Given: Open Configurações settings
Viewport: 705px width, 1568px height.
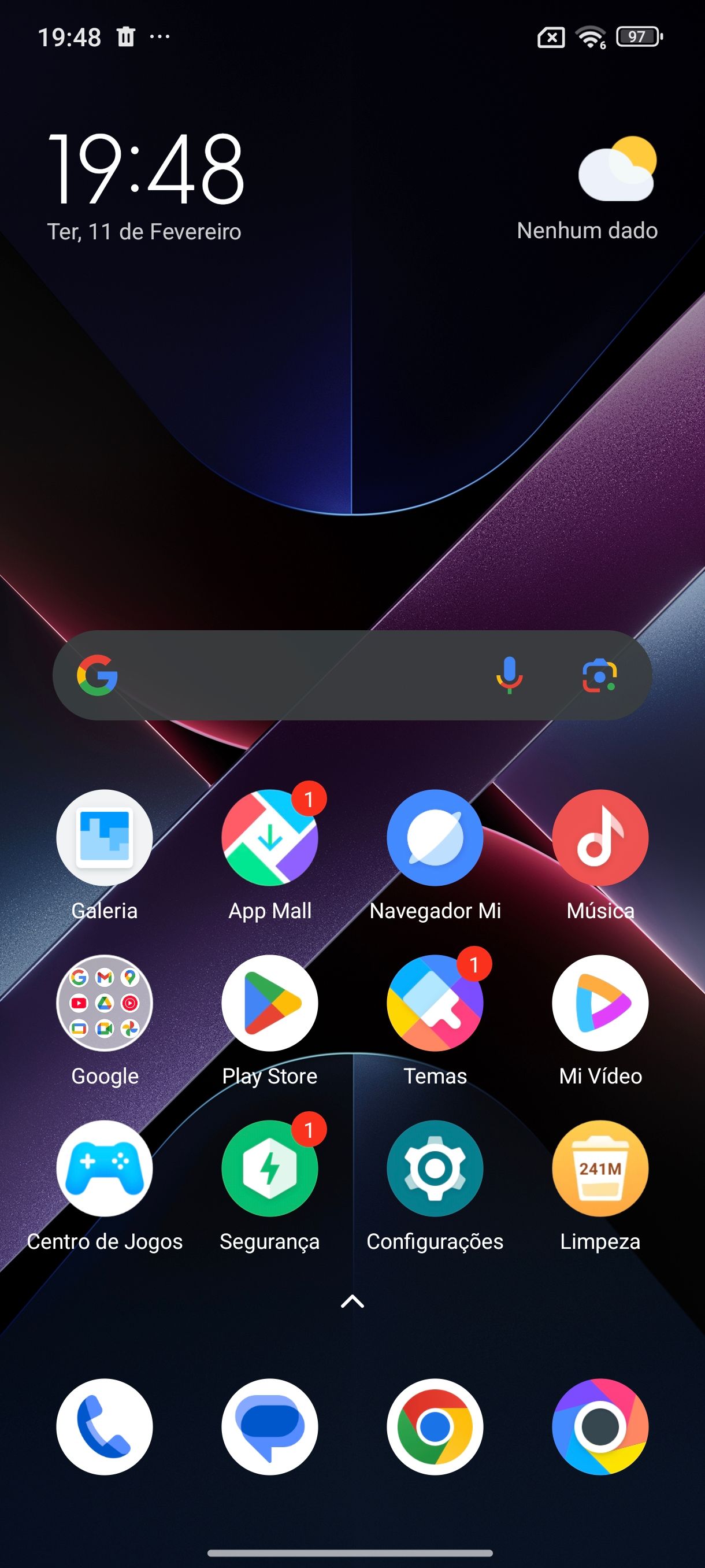Looking at the screenshot, I should coord(435,1168).
